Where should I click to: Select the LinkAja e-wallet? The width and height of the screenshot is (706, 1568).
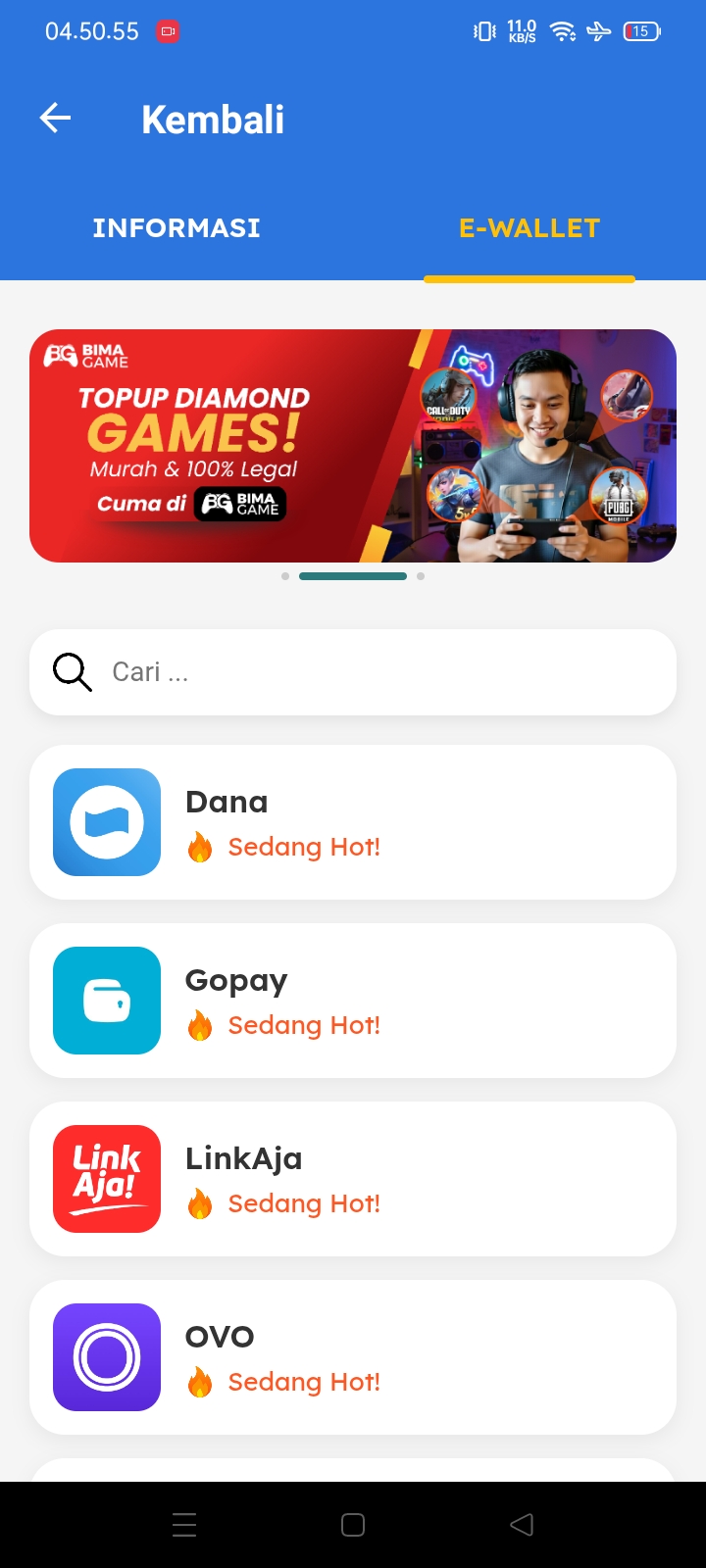pyautogui.click(x=353, y=1179)
